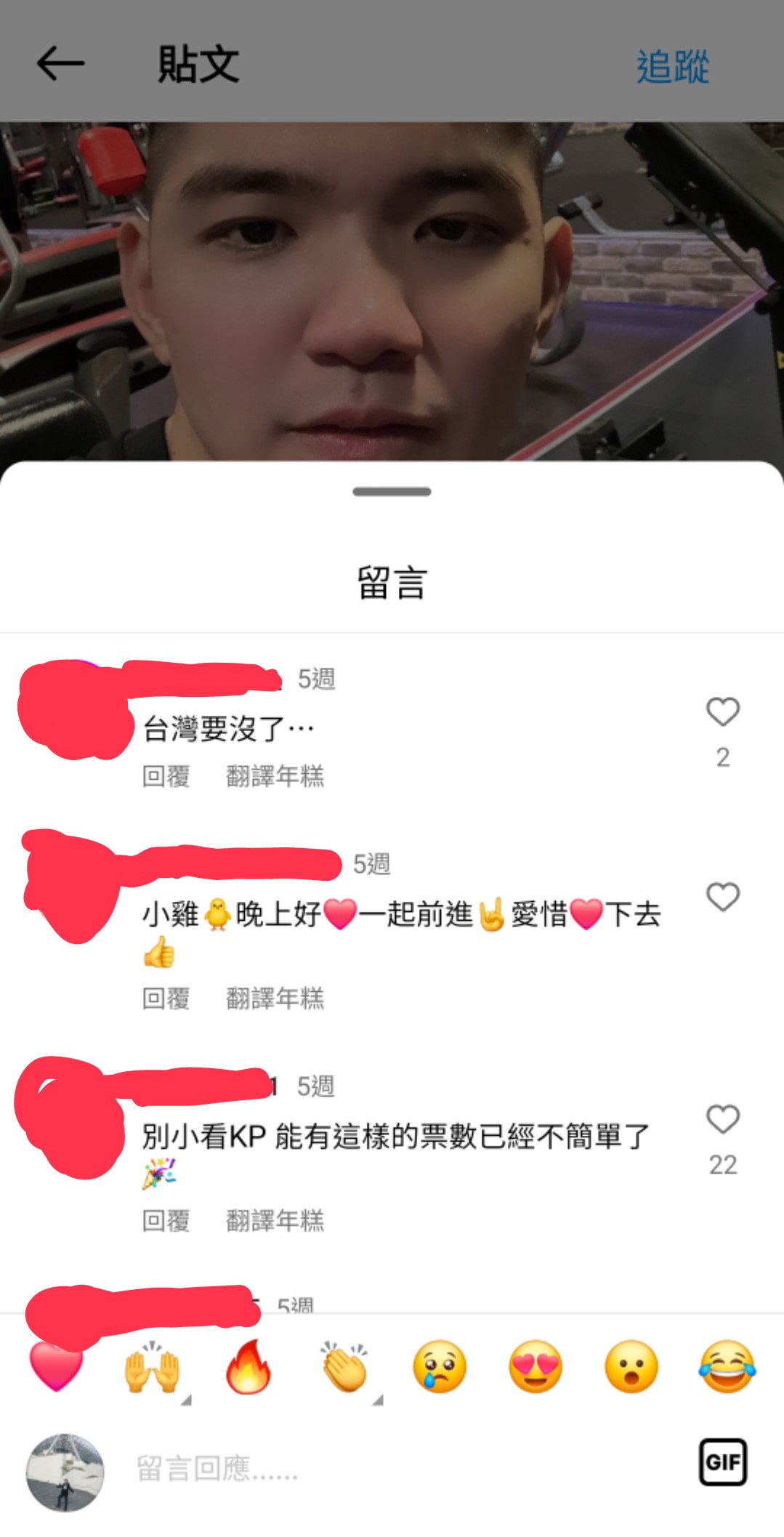784x1537 pixels.
Task: Open the GIF picker
Action: pos(723,1462)
